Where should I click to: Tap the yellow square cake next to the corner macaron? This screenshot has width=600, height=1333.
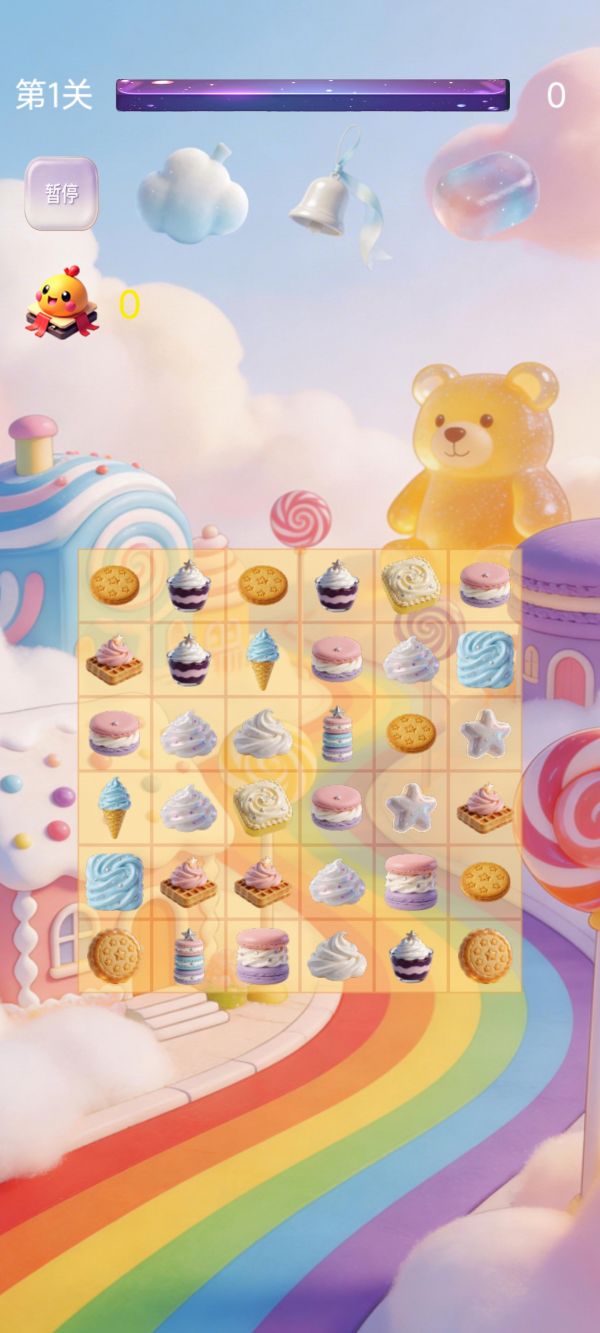tap(411, 584)
